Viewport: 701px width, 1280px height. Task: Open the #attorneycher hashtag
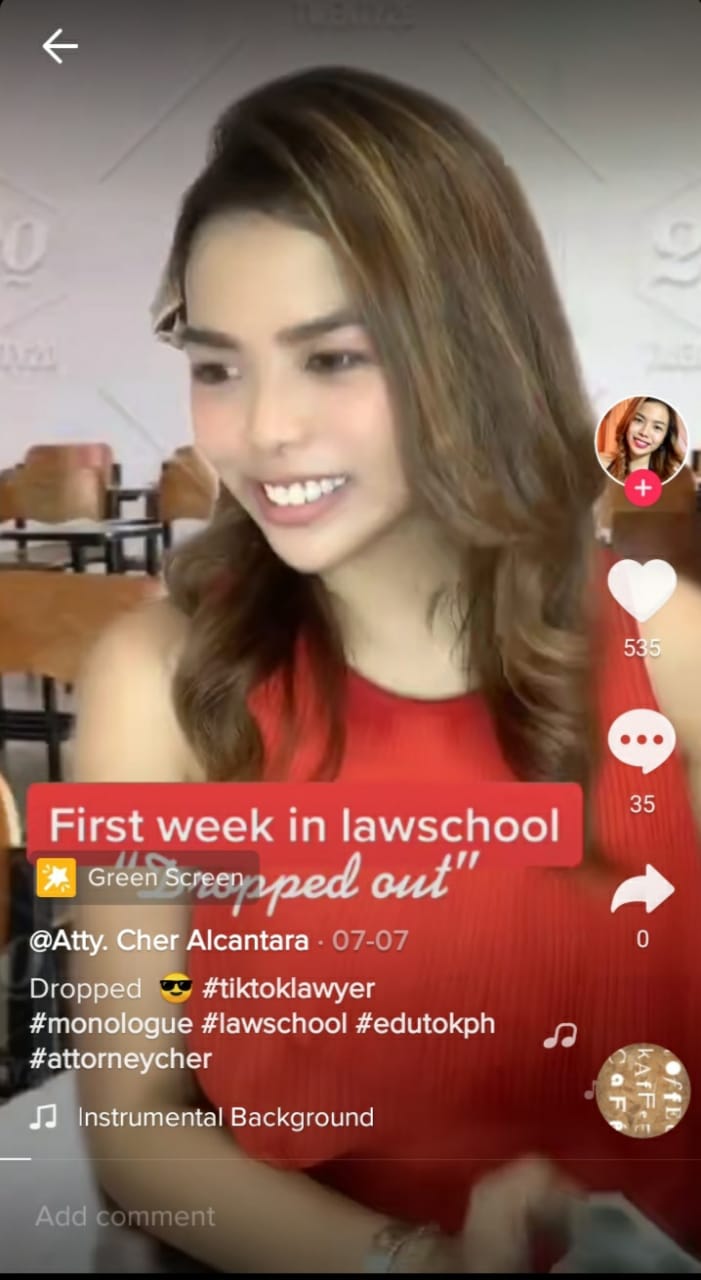tap(120, 1059)
